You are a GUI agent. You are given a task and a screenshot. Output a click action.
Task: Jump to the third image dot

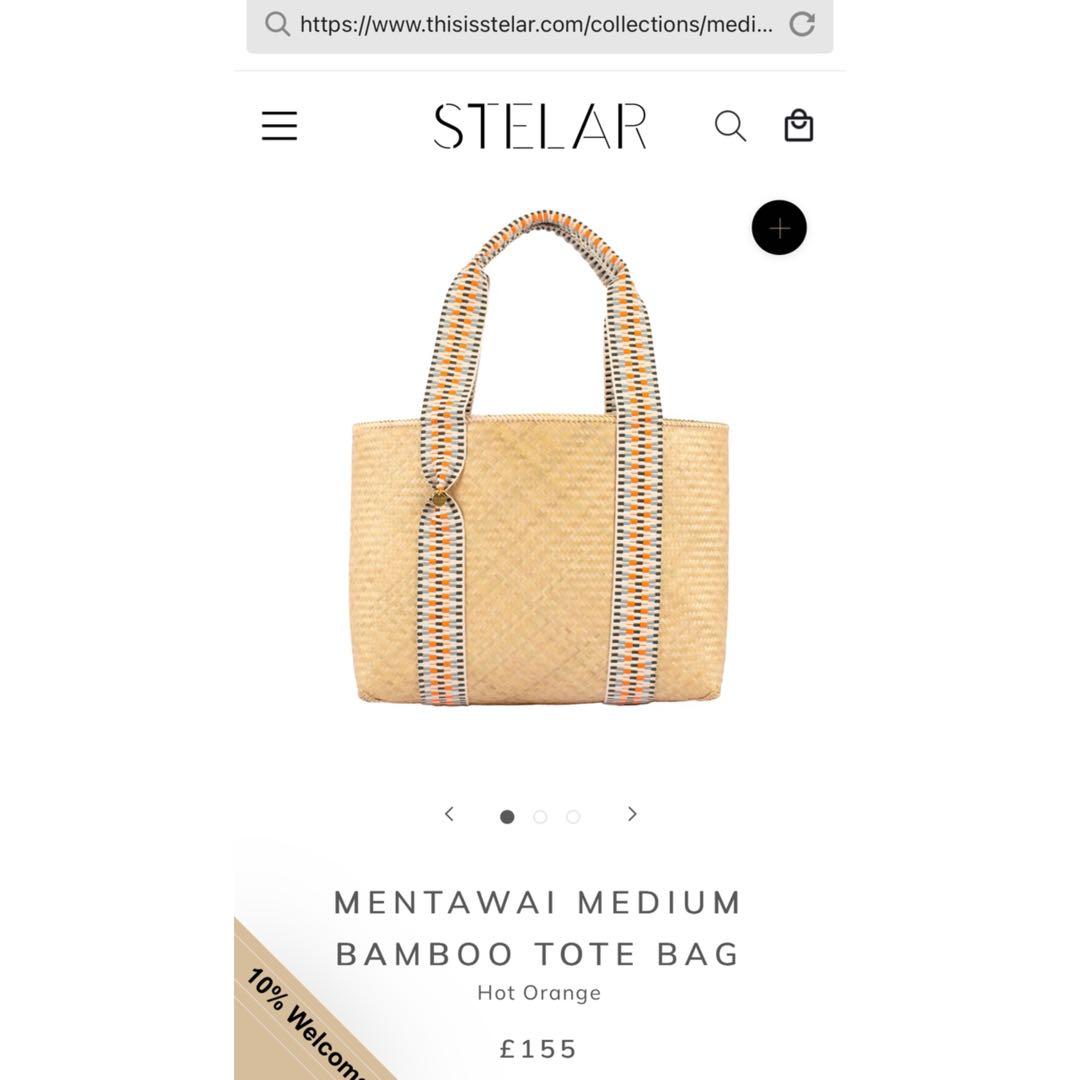tap(573, 817)
